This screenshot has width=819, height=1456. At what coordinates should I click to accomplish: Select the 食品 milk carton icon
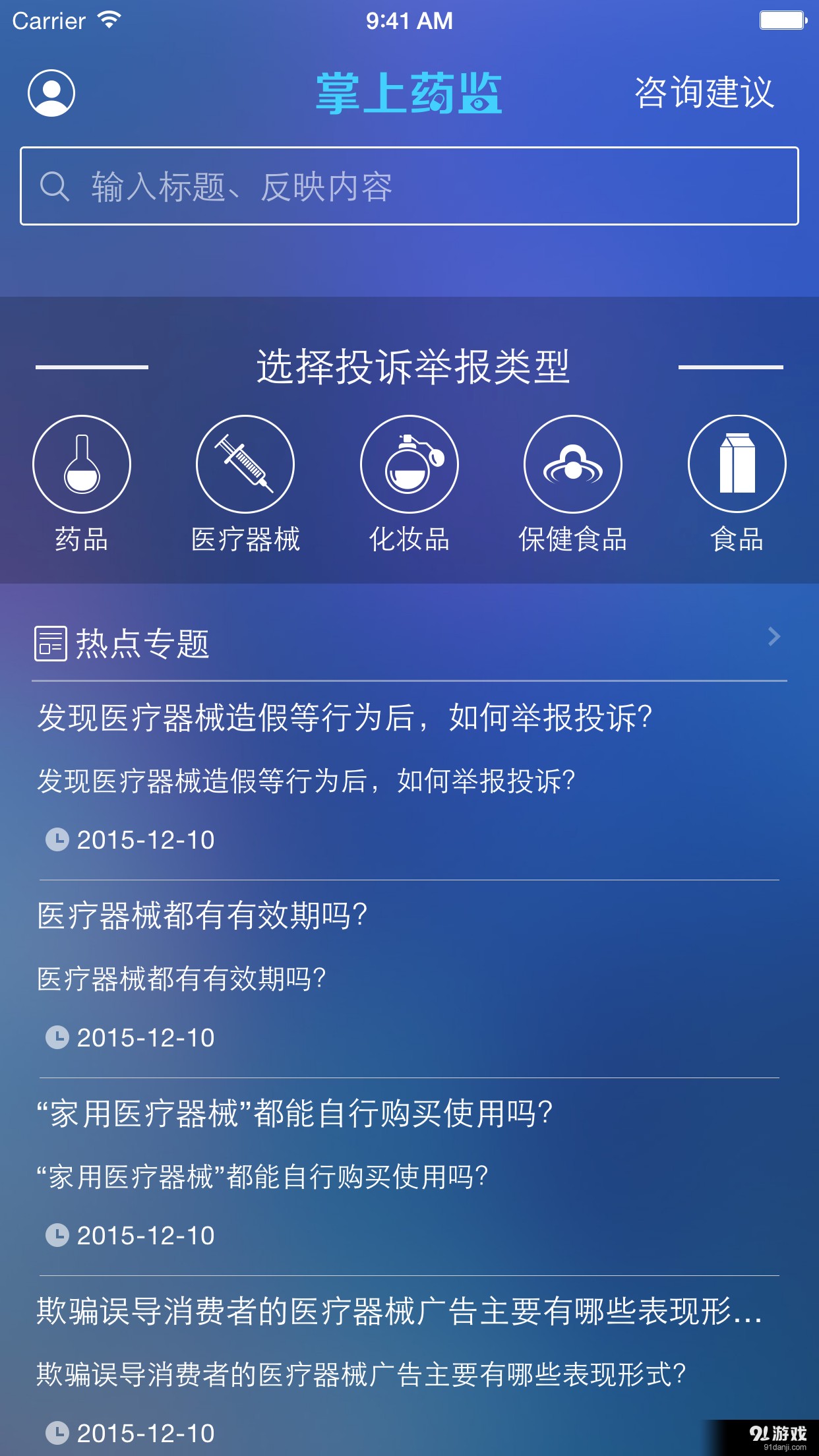[x=737, y=463]
